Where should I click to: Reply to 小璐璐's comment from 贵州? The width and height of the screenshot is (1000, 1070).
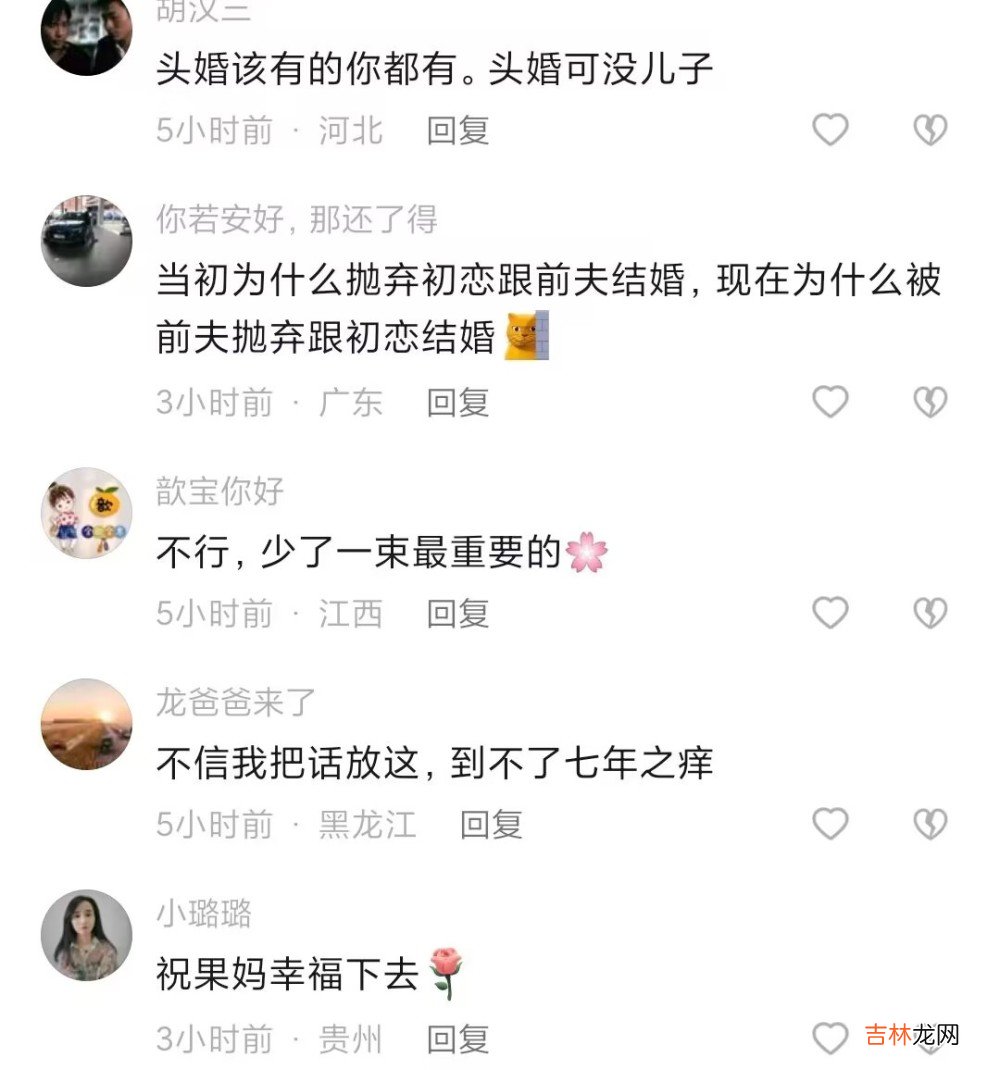tap(458, 1038)
